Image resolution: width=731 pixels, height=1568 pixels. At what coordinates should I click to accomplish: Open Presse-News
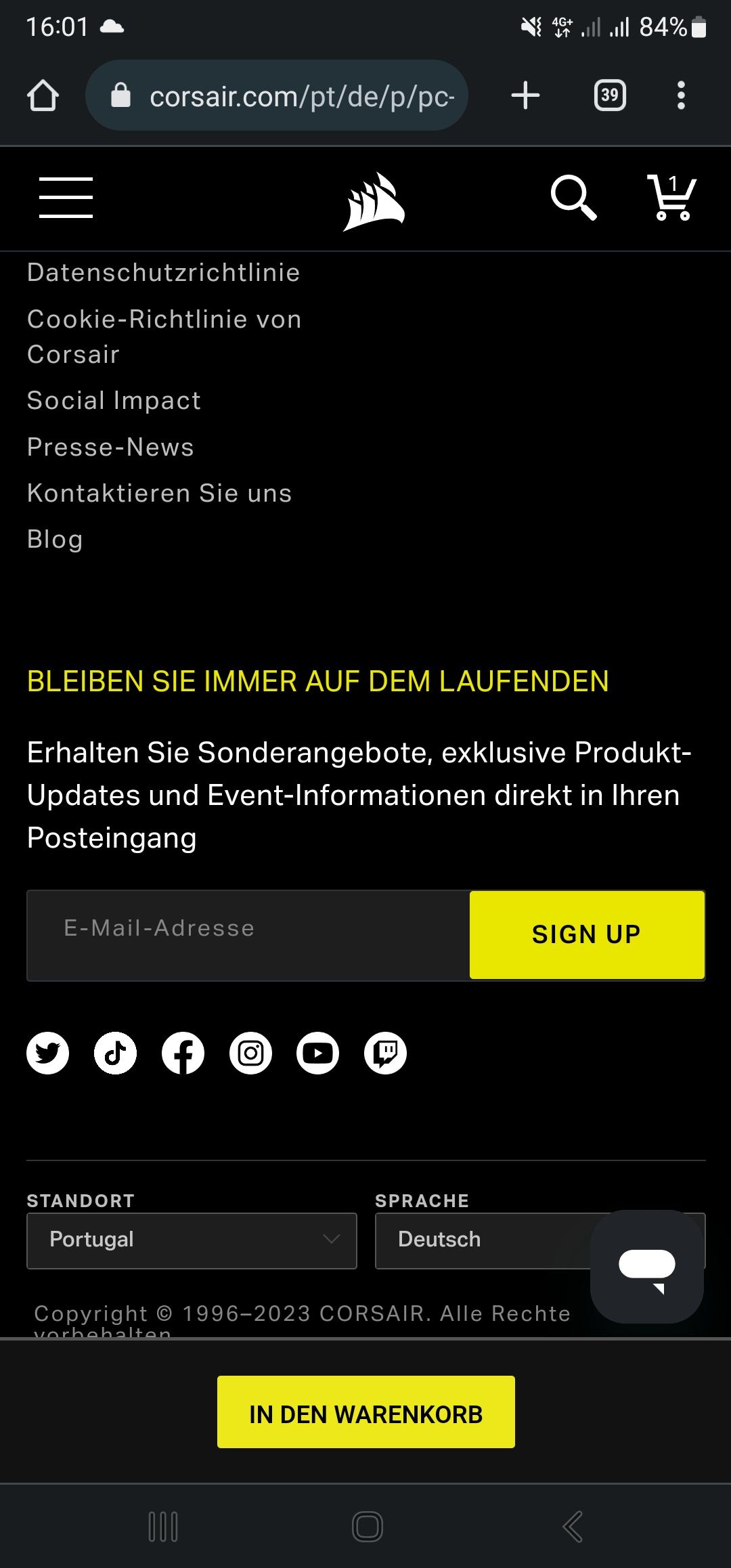point(110,448)
